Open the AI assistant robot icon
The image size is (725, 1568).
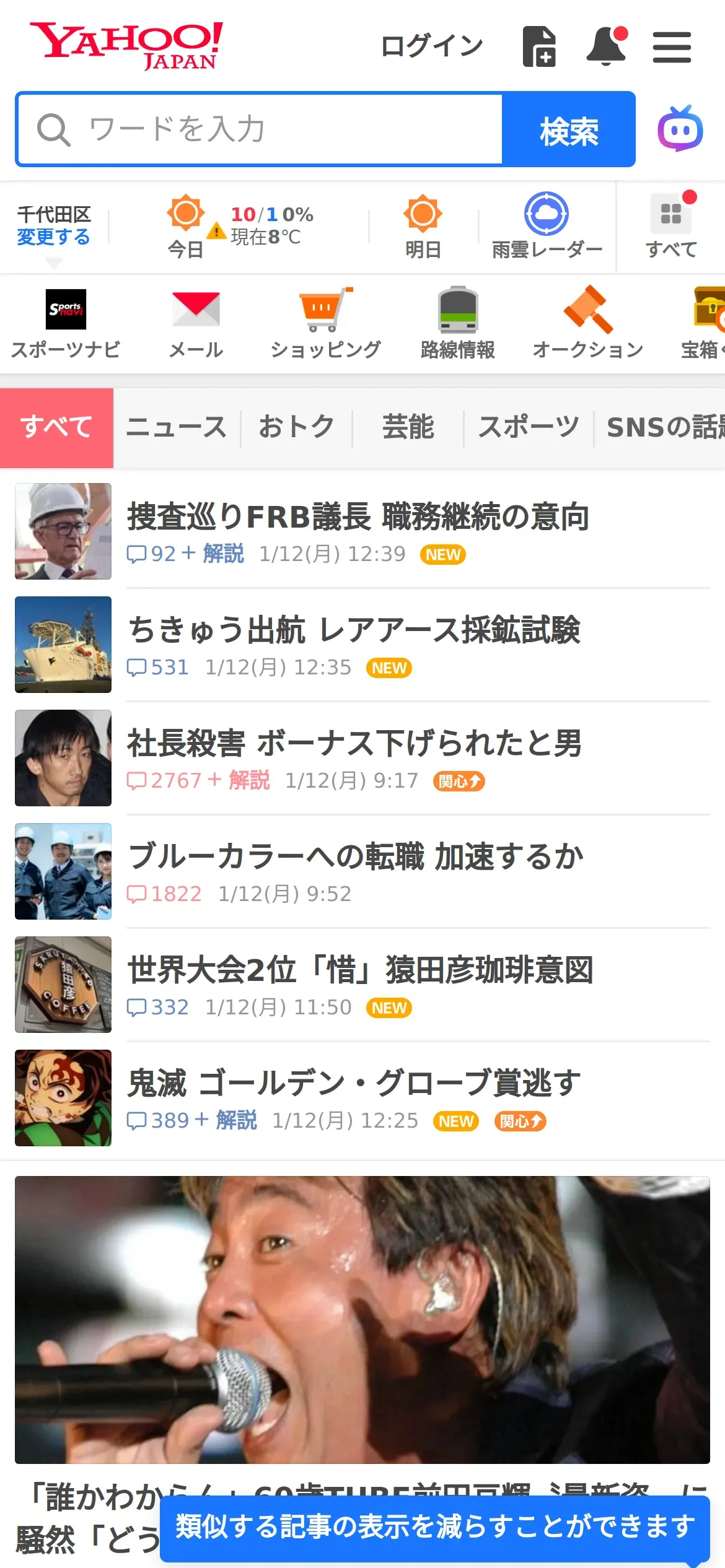[x=680, y=129]
